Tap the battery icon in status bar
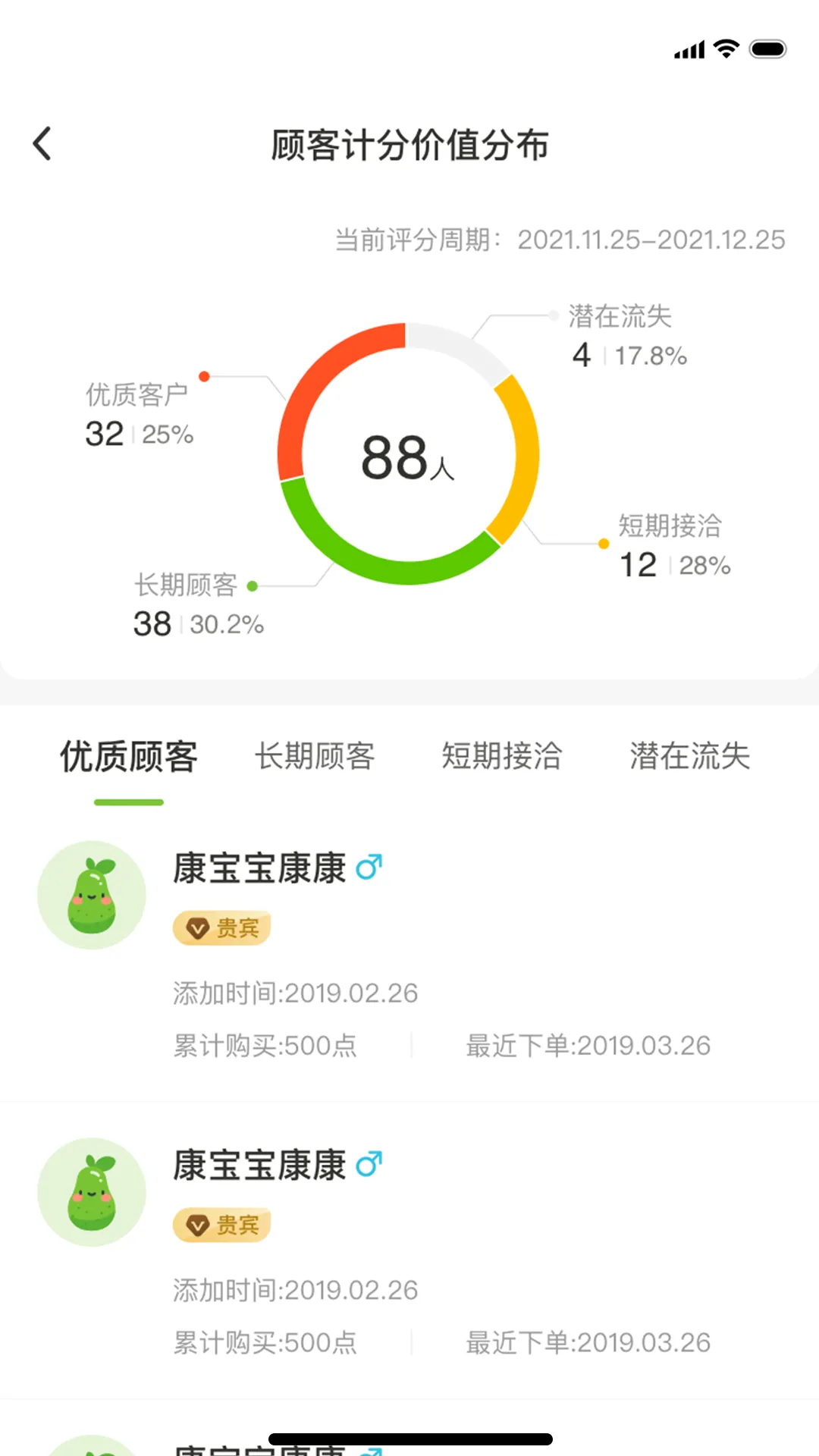This screenshot has width=819, height=1456. point(767,48)
